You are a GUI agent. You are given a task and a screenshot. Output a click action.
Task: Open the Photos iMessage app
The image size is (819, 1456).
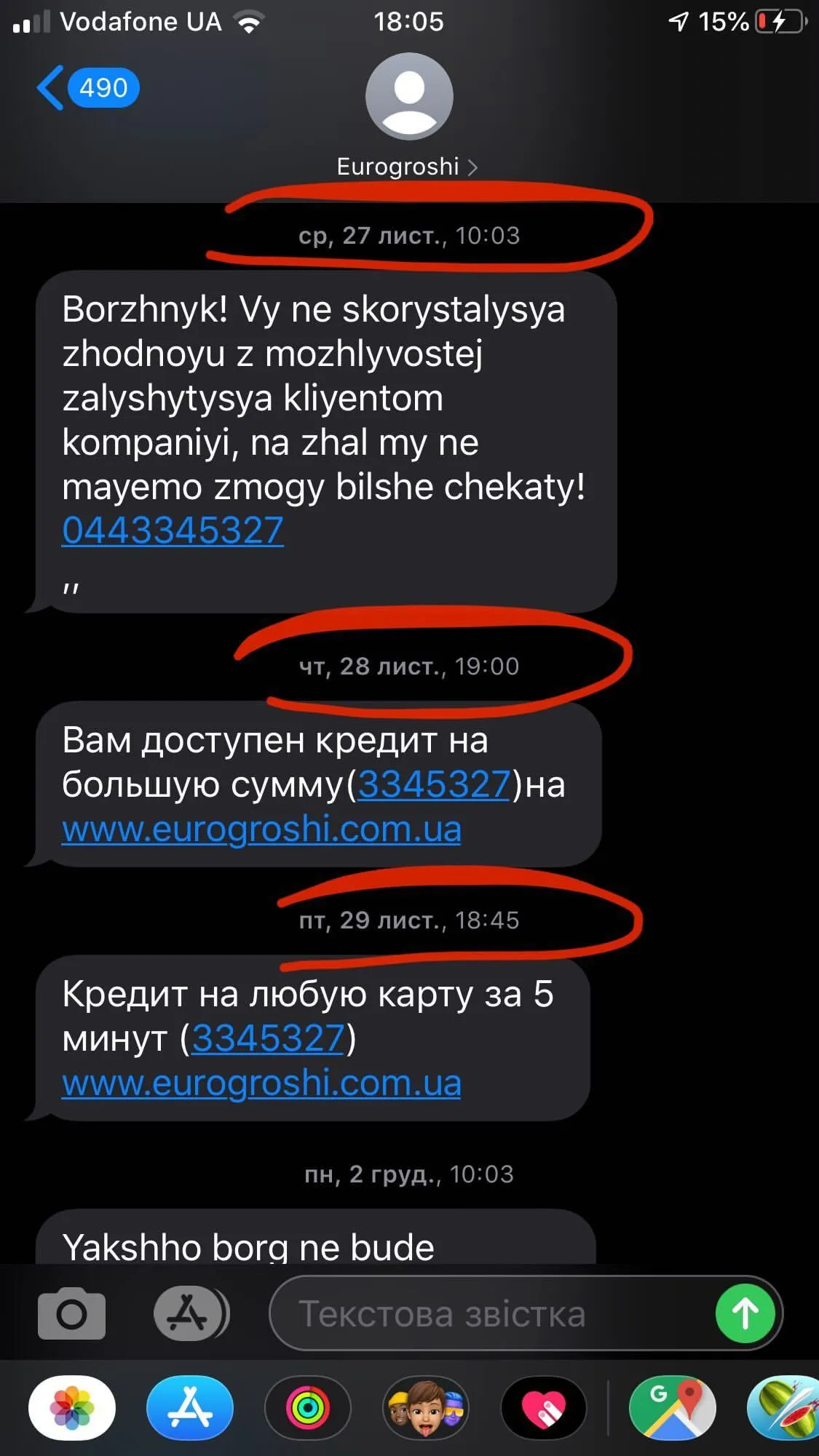(x=72, y=1407)
